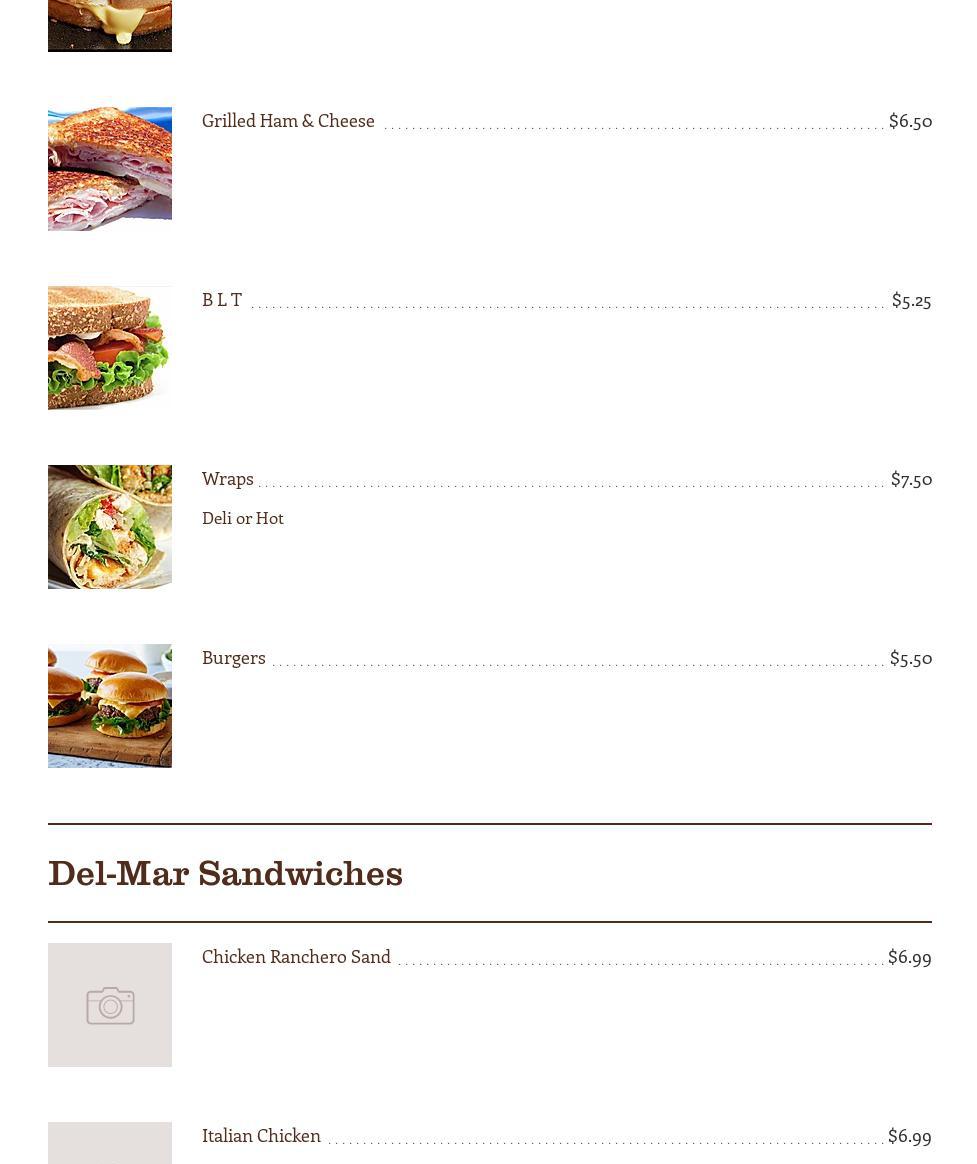View the B L T sandwich item
This screenshot has width=977, height=1164.
click(222, 300)
